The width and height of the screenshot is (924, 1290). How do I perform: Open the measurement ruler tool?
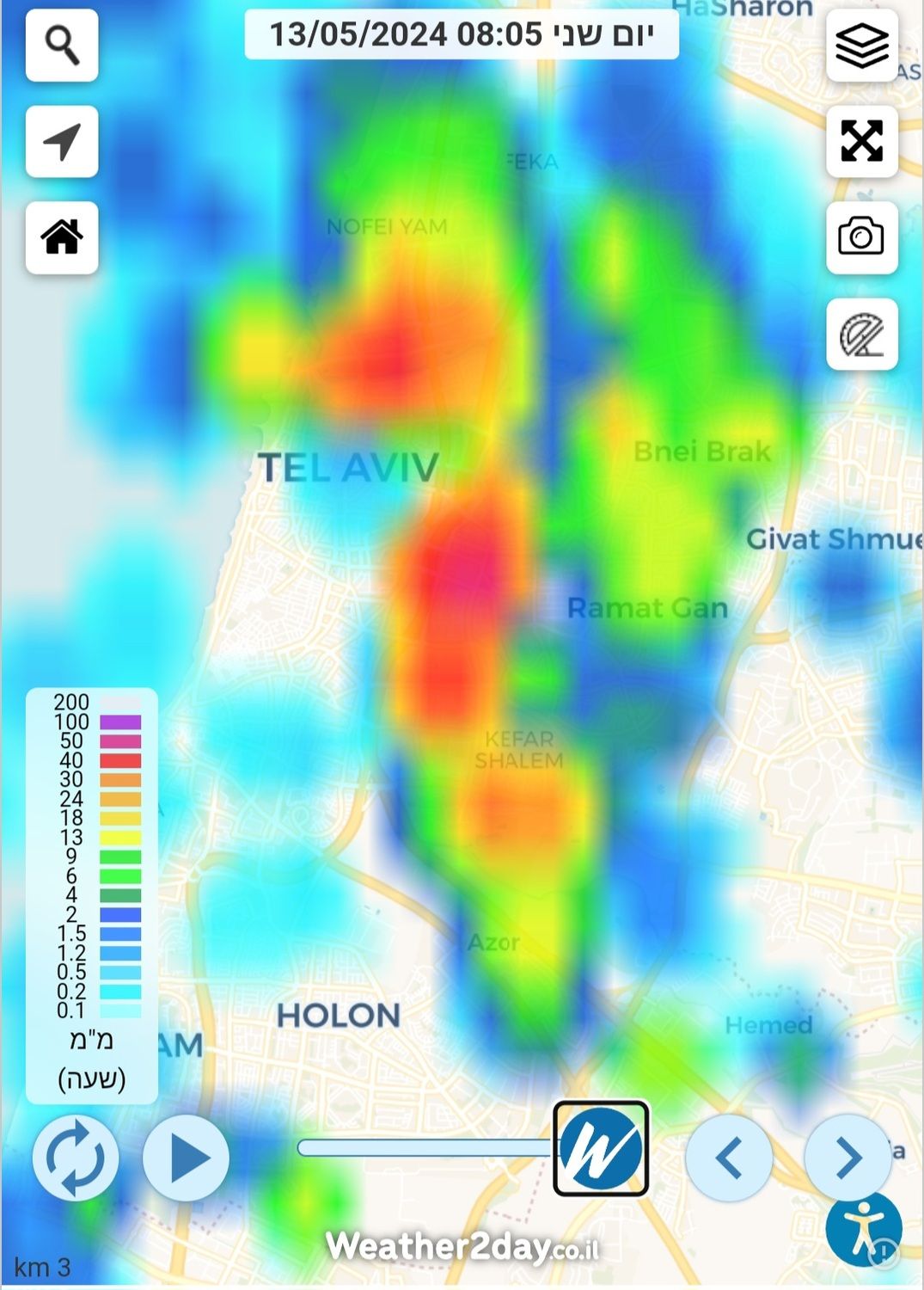861,335
